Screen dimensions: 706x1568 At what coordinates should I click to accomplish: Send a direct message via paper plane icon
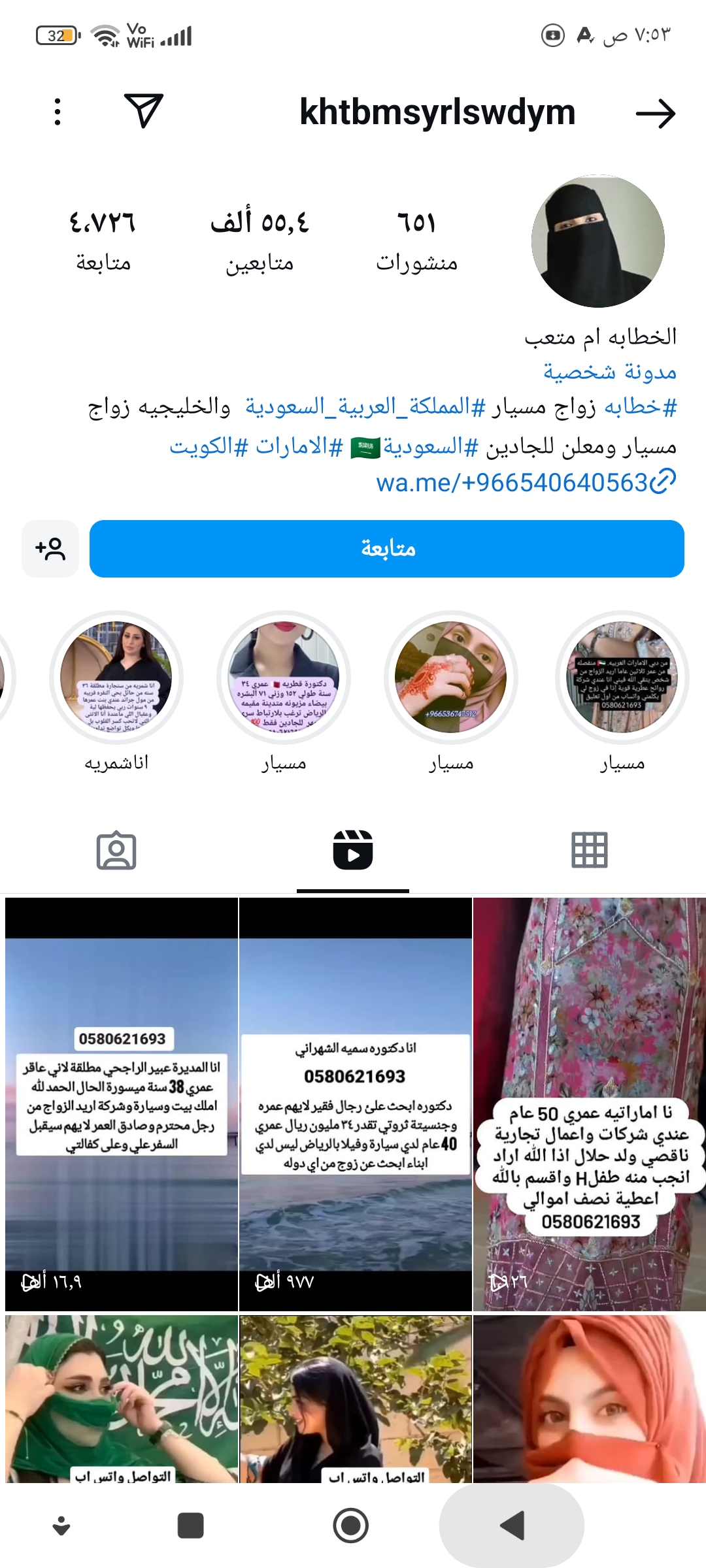pos(143,111)
